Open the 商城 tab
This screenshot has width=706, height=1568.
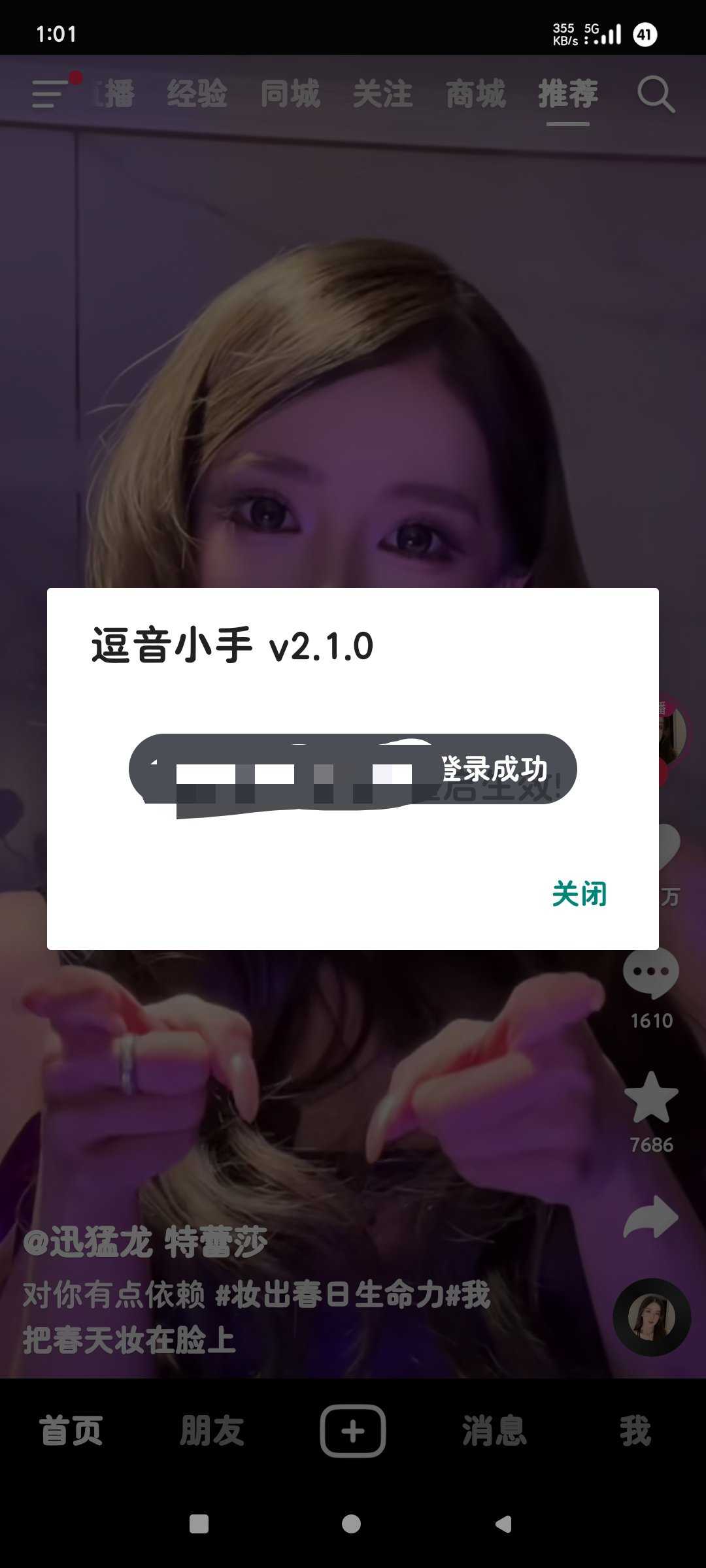pyautogui.click(x=475, y=94)
